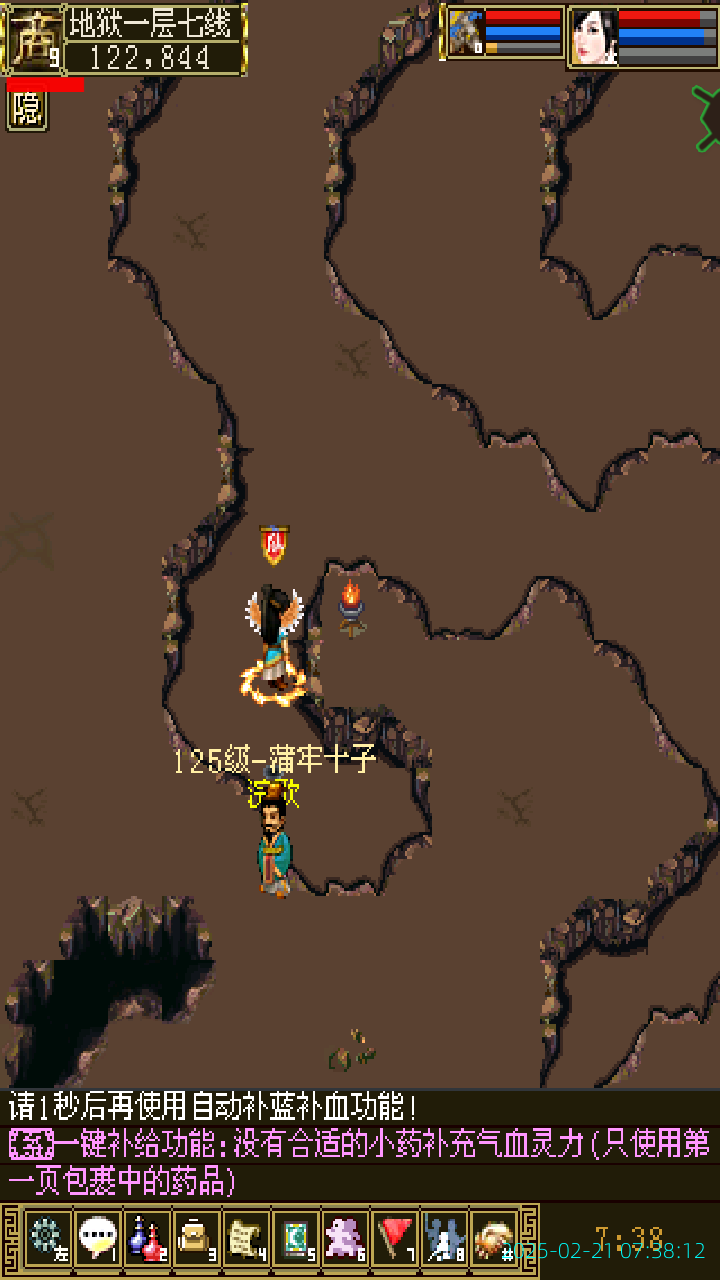The width and height of the screenshot is (720, 1280).
Task: Tap the last toolbar slot marked #
Action: (494, 1239)
